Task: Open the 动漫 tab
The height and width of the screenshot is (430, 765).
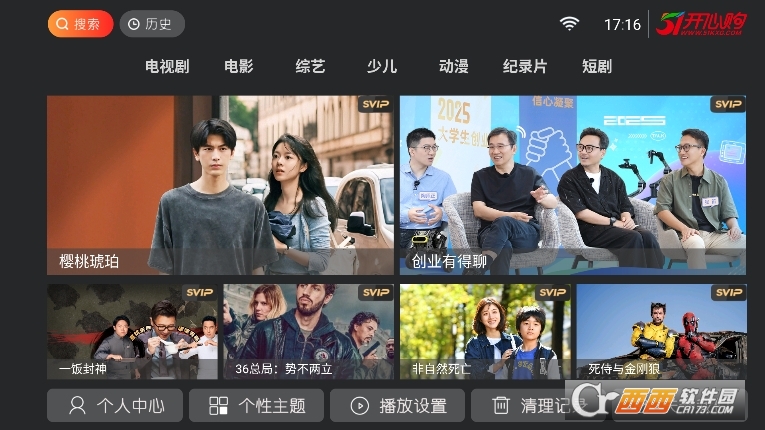Action: click(453, 67)
